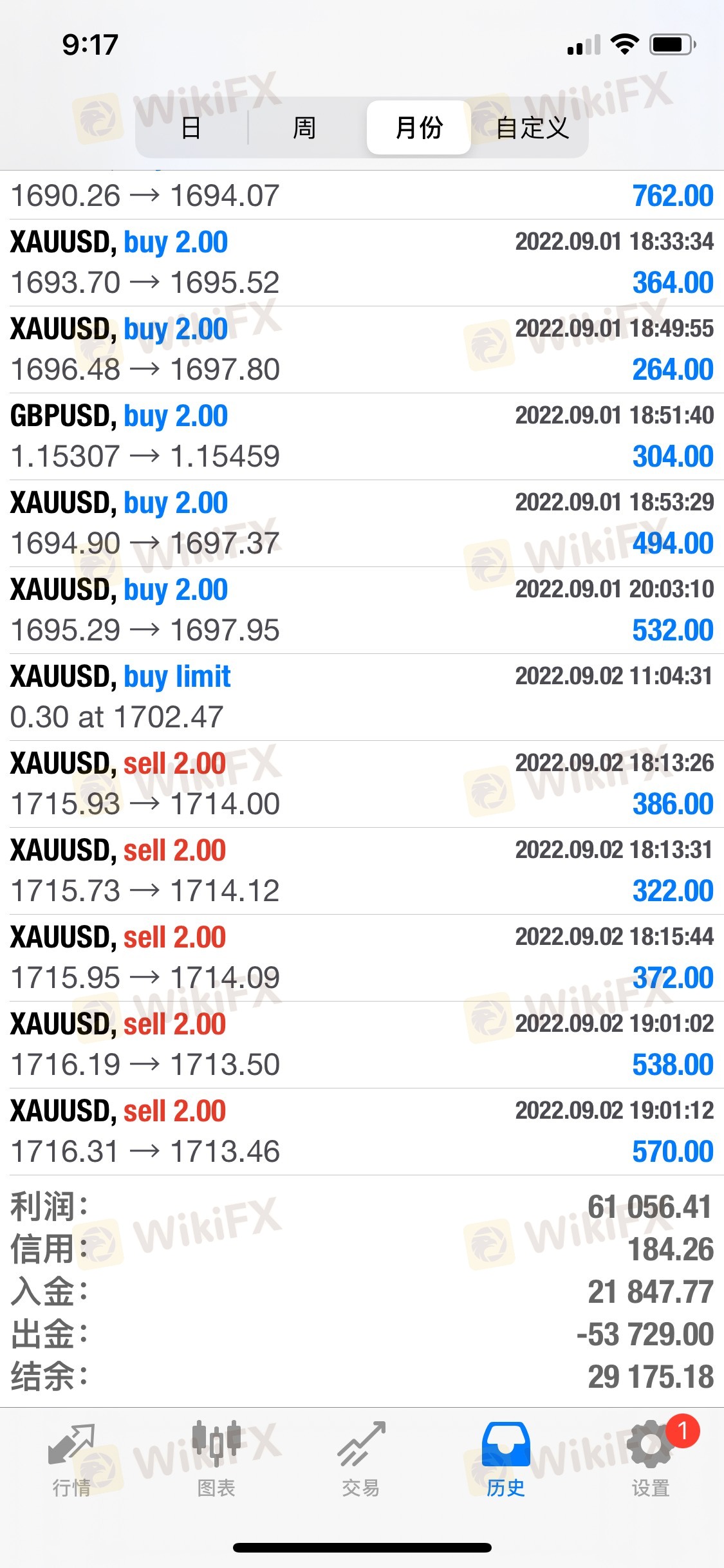Open XAUUSD buy trade from 18:33:34

click(362, 263)
